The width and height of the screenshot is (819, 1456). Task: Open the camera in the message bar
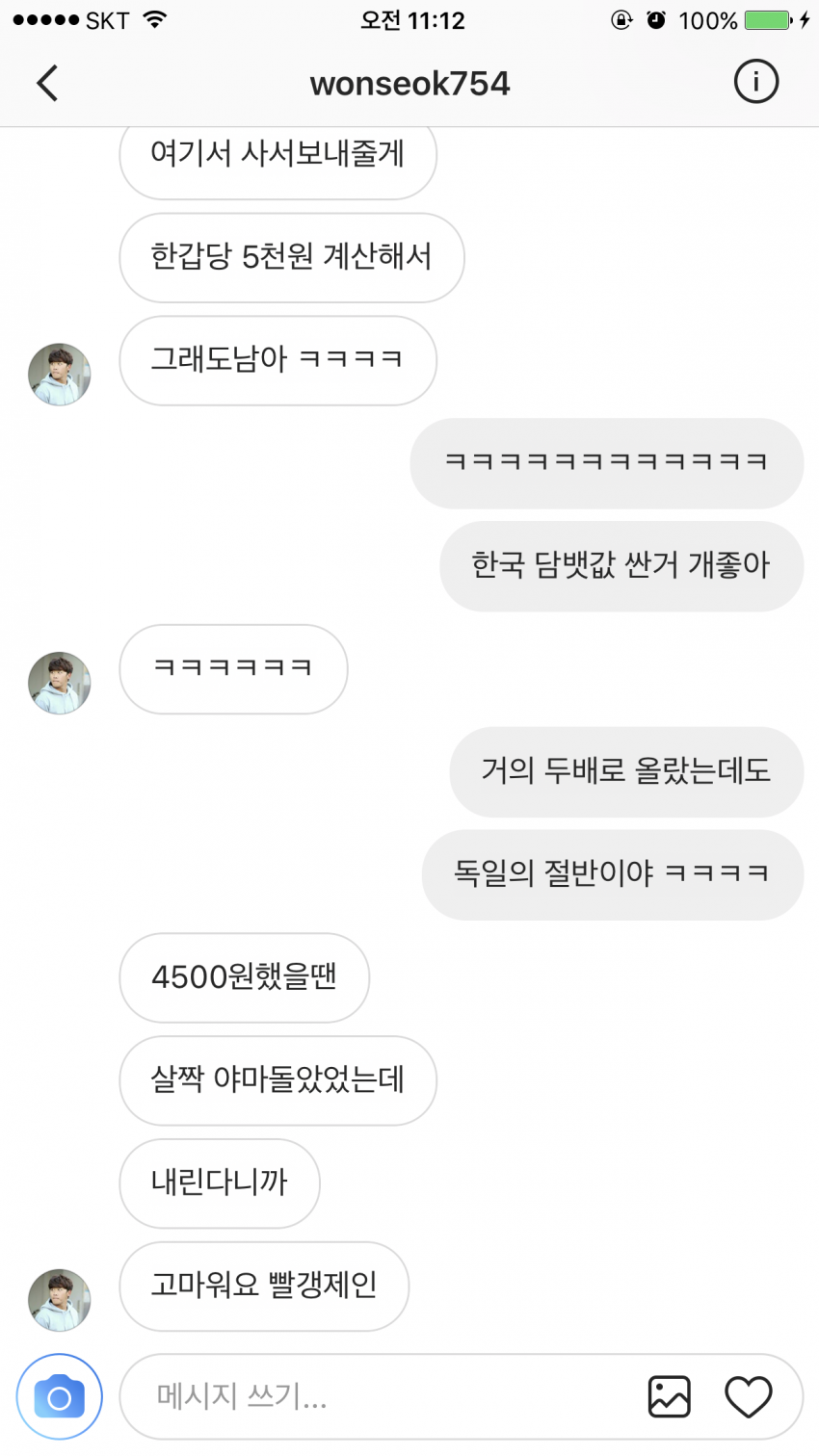[x=60, y=1396]
